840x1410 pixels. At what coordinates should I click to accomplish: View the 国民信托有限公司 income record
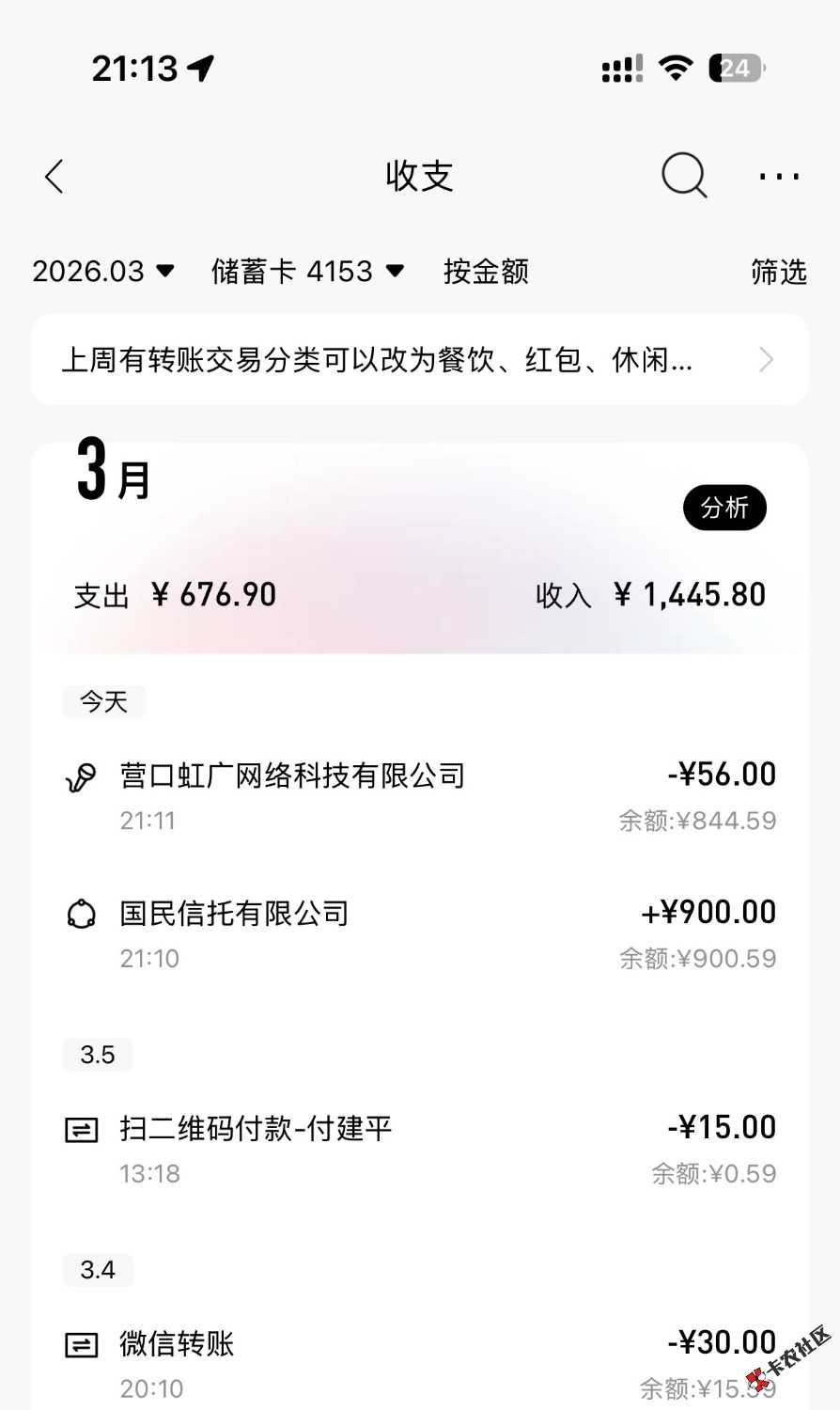(x=419, y=933)
